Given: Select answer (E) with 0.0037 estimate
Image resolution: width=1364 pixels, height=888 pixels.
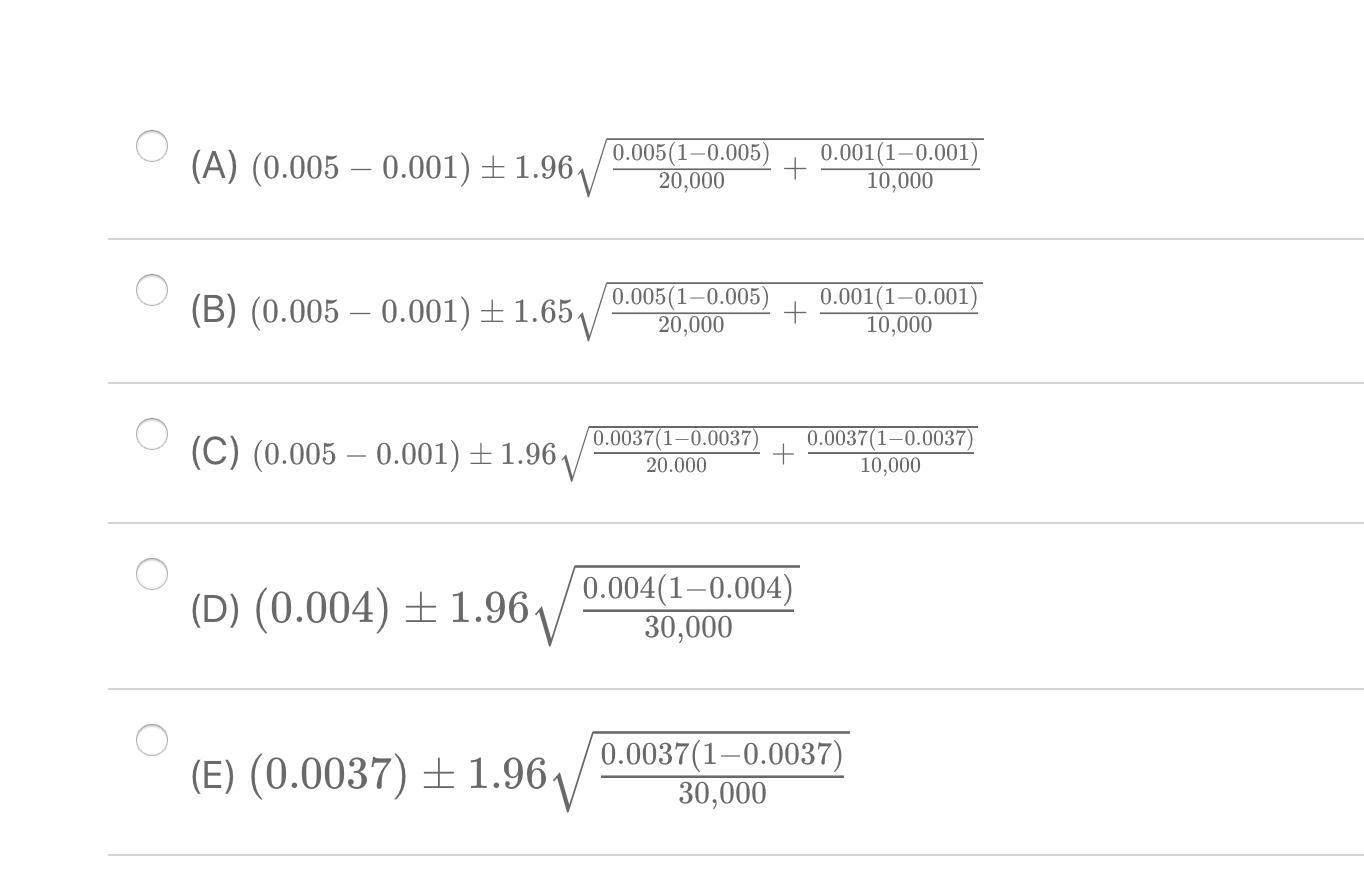Looking at the screenshot, I should coord(151,740).
